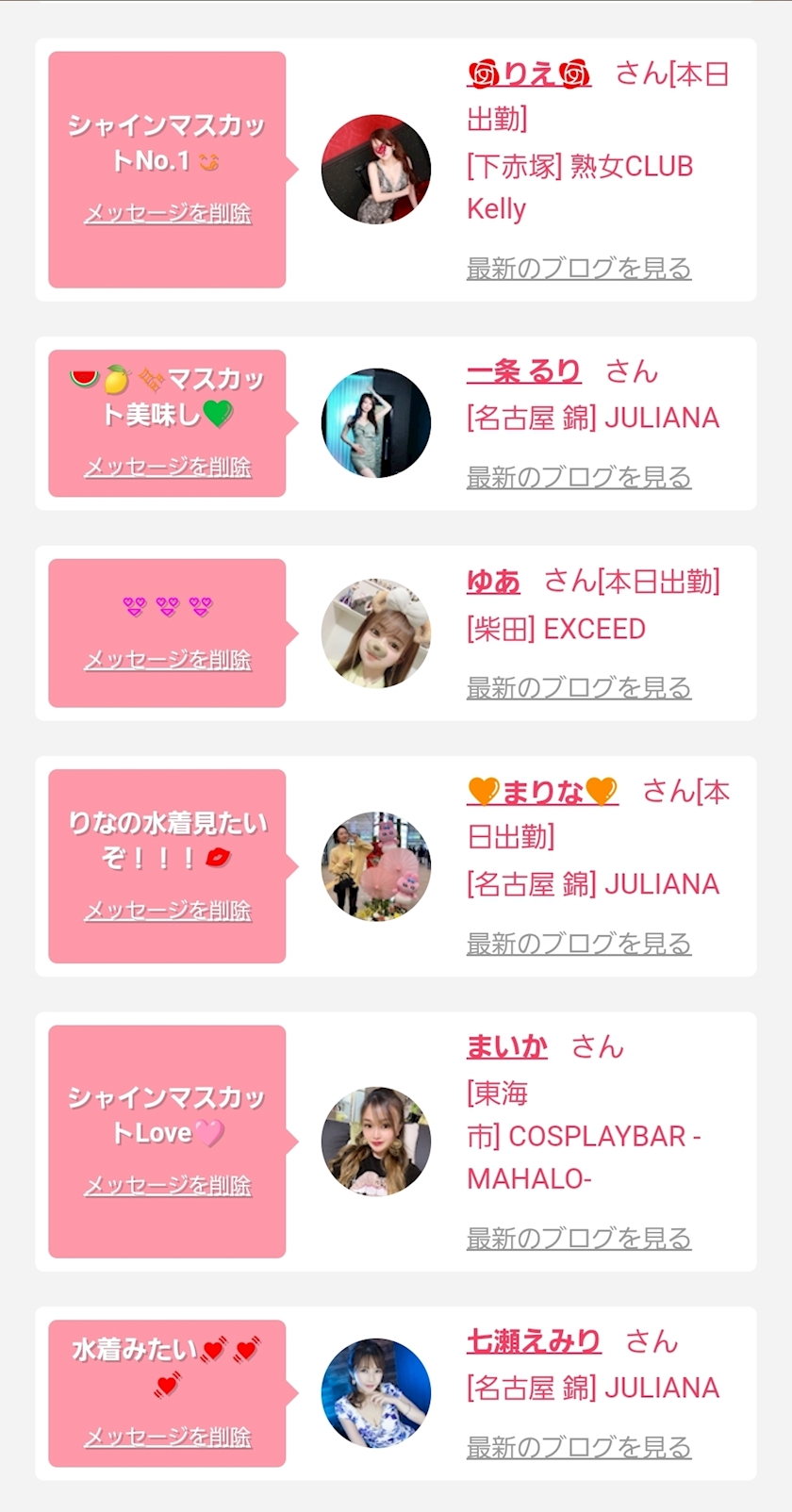Delete the マスカット美味し message

[x=168, y=468]
